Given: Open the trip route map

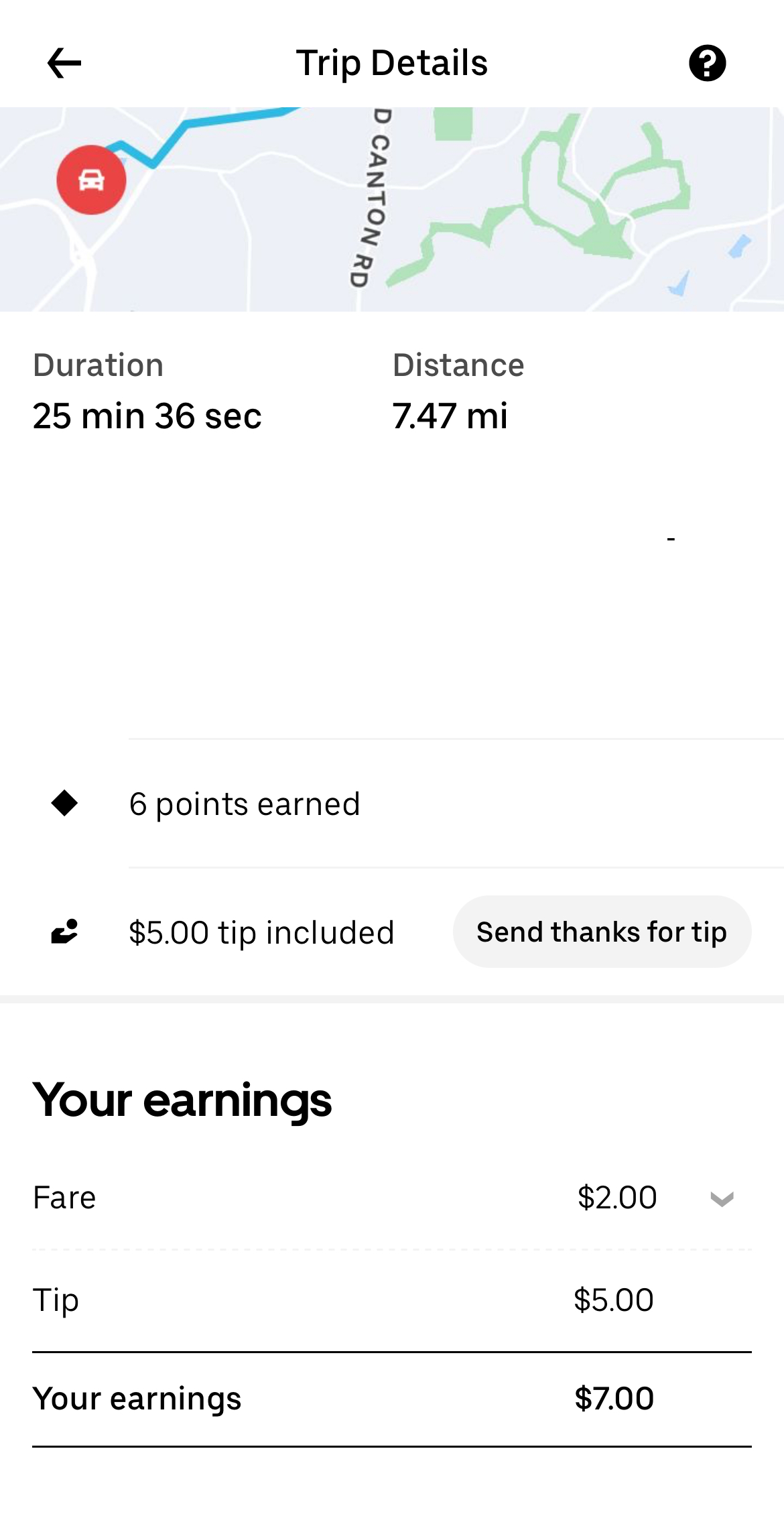Looking at the screenshot, I should click(x=391, y=209).
